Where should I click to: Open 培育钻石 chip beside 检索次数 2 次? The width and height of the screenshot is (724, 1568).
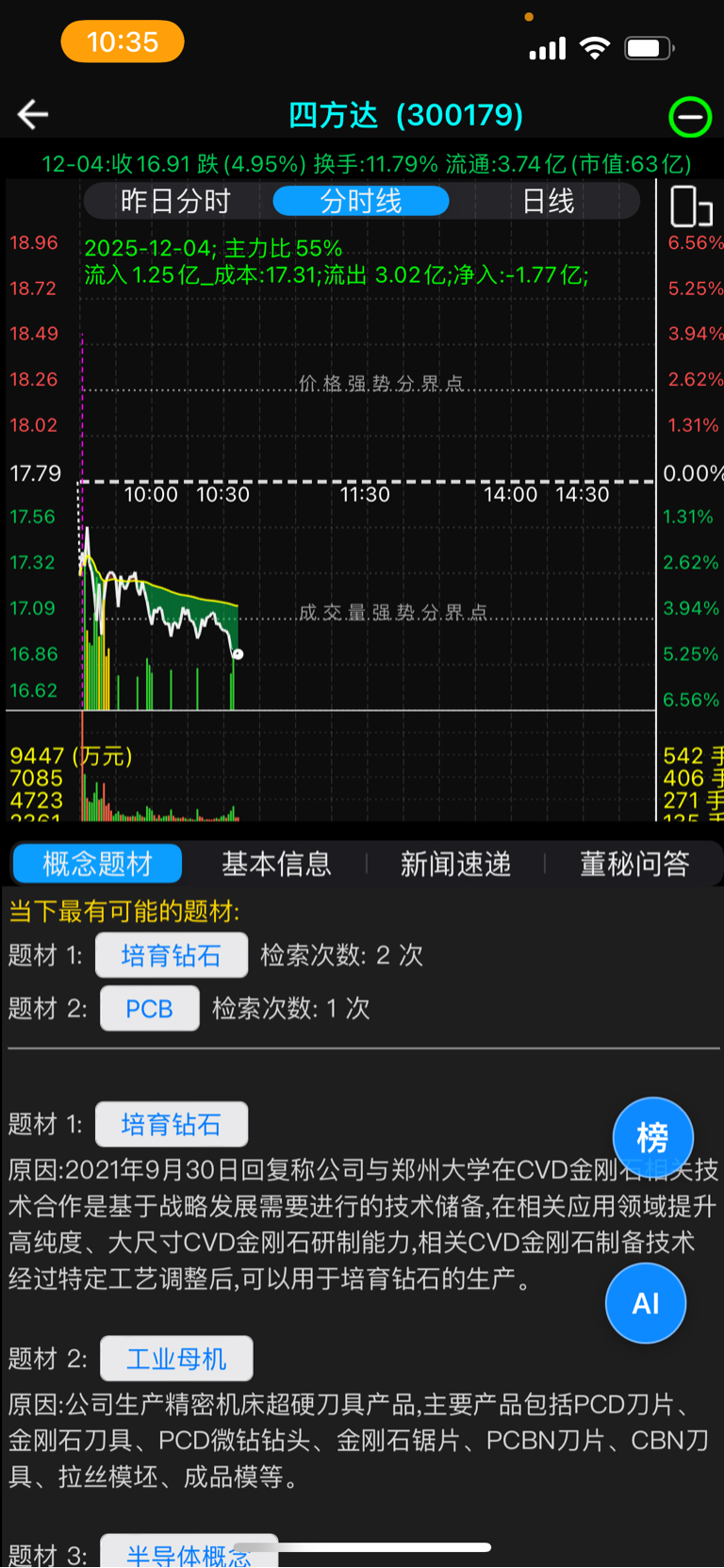coord(172,956)
